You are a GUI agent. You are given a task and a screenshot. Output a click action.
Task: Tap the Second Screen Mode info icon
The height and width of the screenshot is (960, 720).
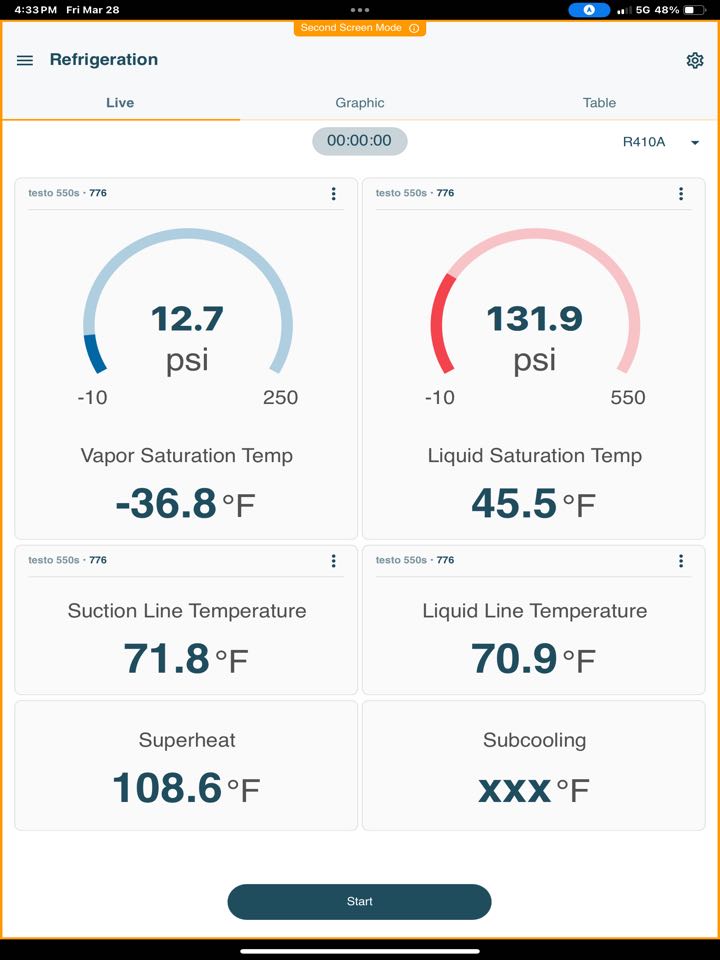(414, 28)
